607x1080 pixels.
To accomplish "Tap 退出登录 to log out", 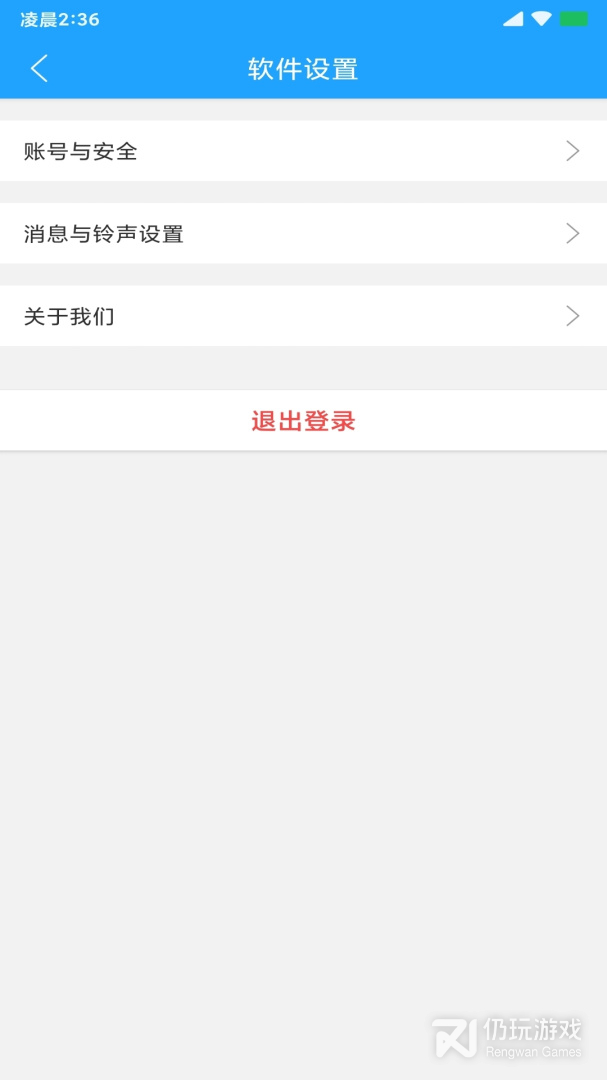I will click(303, 421).
